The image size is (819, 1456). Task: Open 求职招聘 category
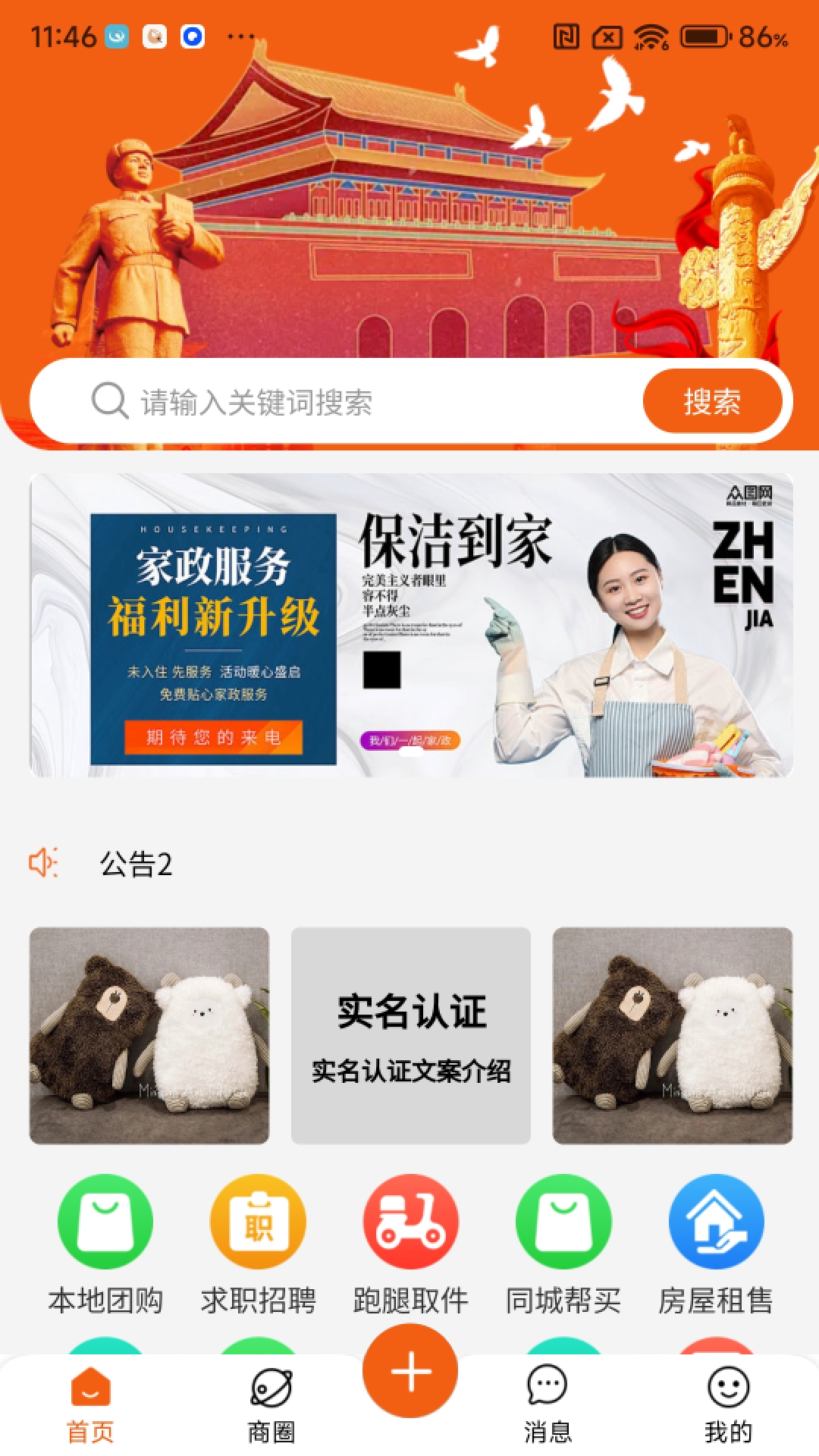click(x=258, y=1244)
